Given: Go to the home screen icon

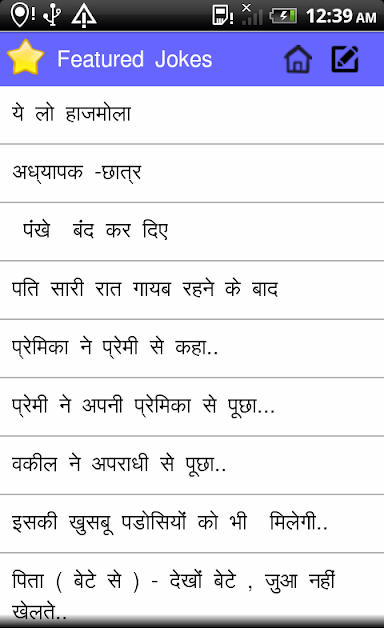Looking at the screenshot, I should (x=298, y=60).
